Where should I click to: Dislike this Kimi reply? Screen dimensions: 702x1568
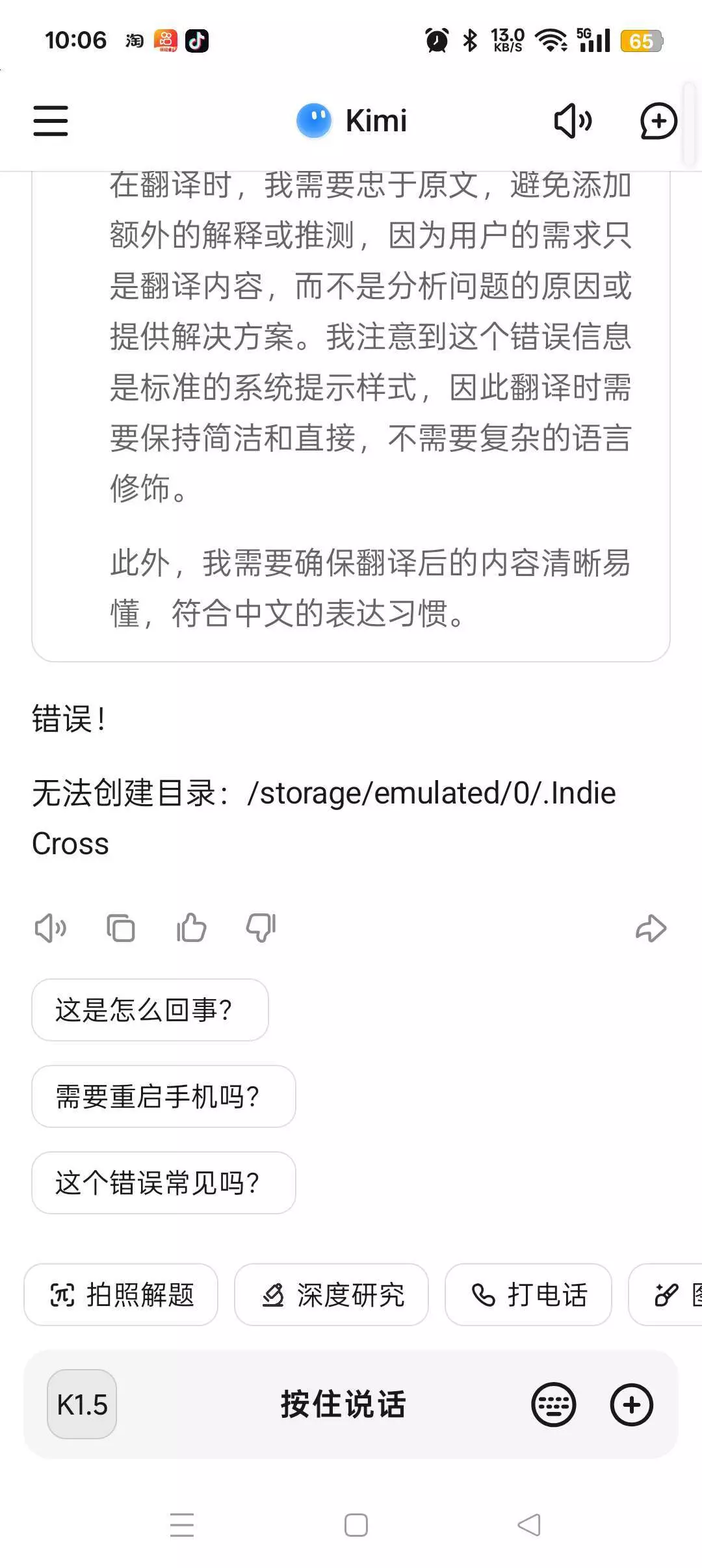point(261,928)
